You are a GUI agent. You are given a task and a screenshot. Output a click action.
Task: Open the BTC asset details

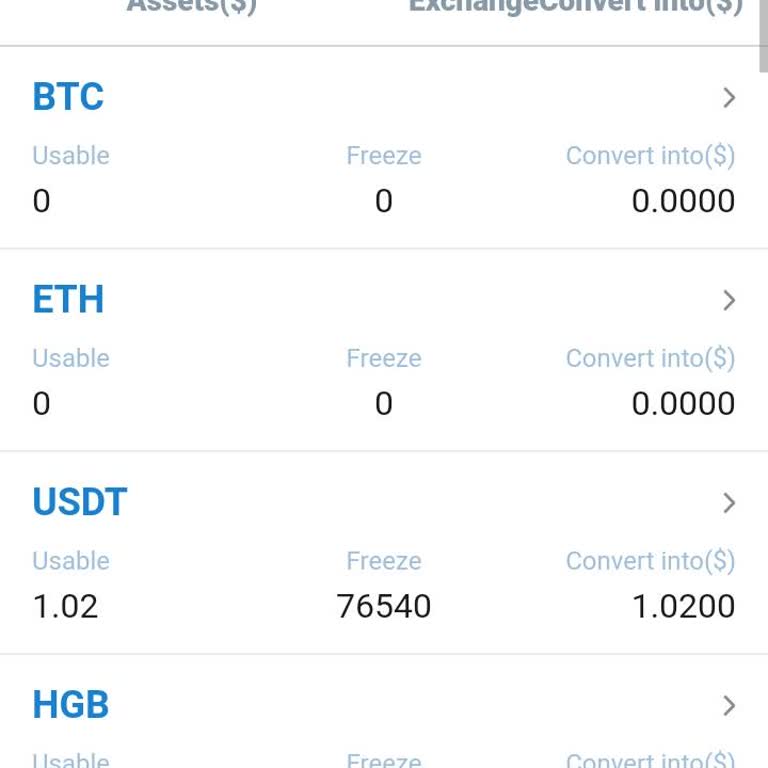pyautogui.click(x=728, y=98)
